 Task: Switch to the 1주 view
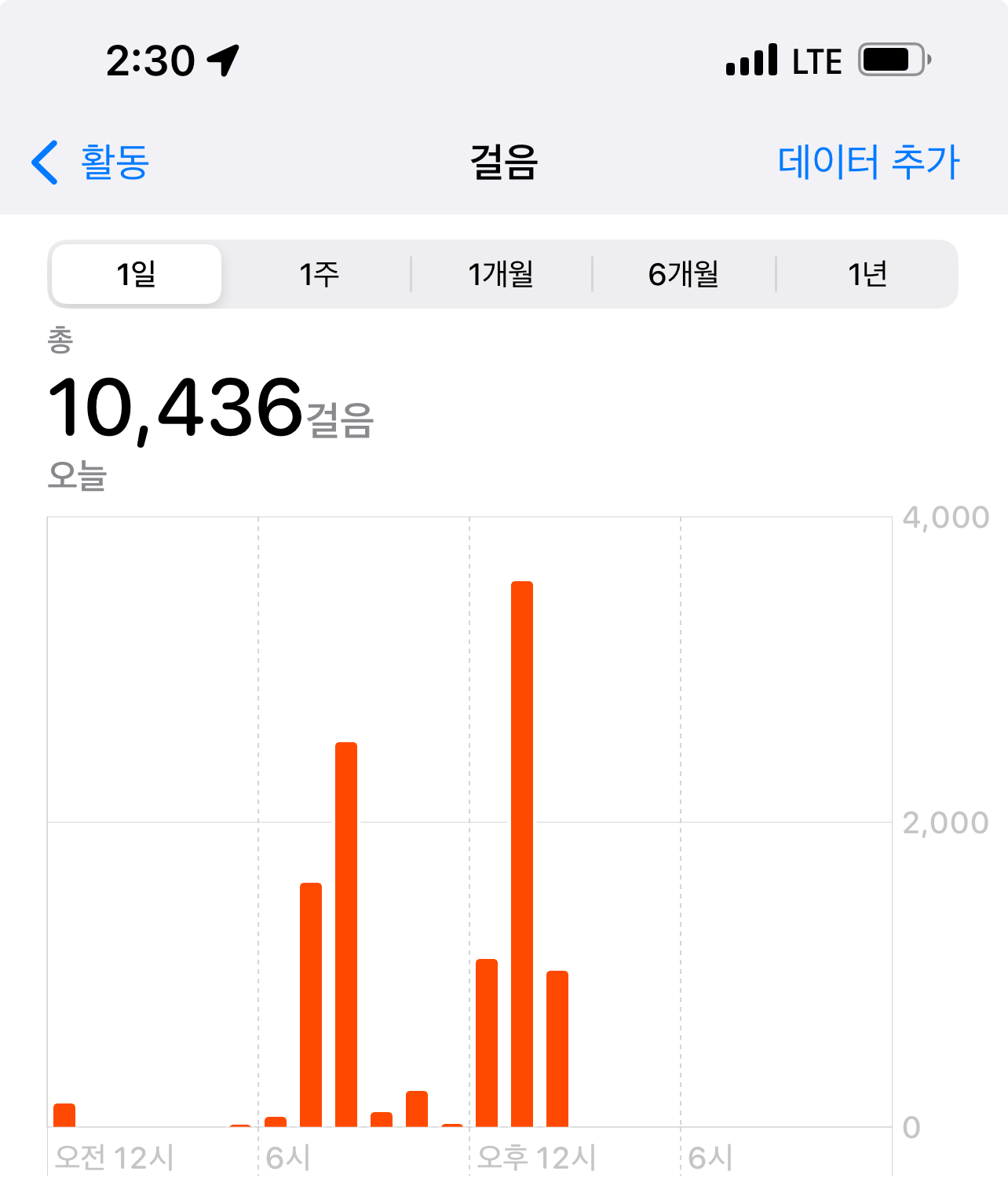319,274
